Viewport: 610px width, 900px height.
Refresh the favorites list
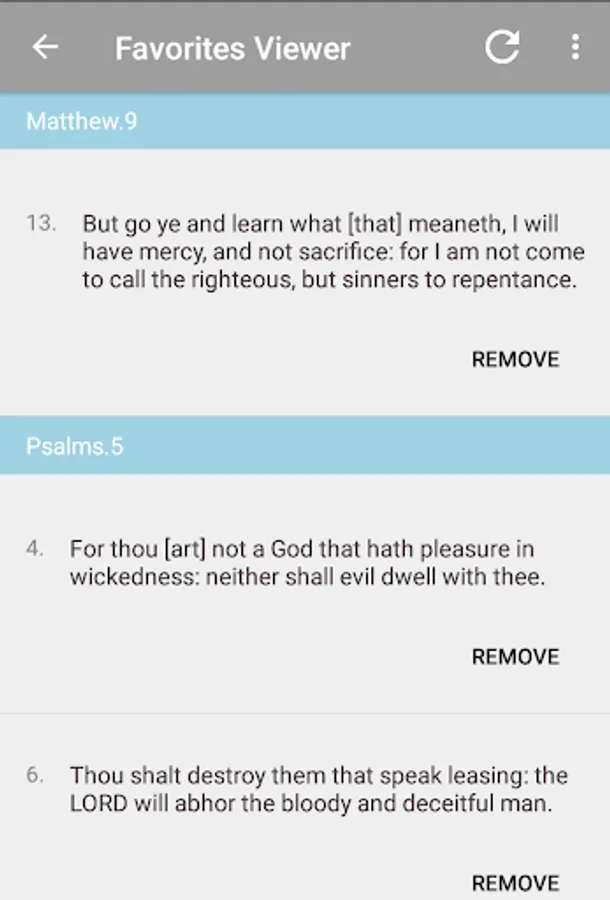(x=502, y=47)
